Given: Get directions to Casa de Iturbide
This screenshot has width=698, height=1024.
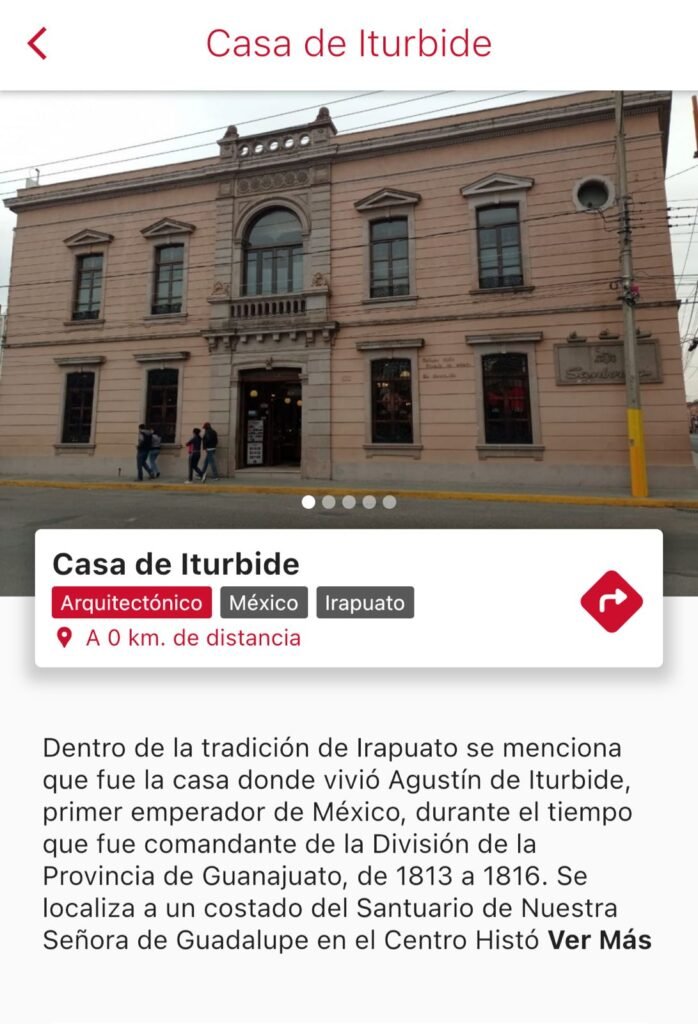Looking at the screenshot, I should [611, 601].
